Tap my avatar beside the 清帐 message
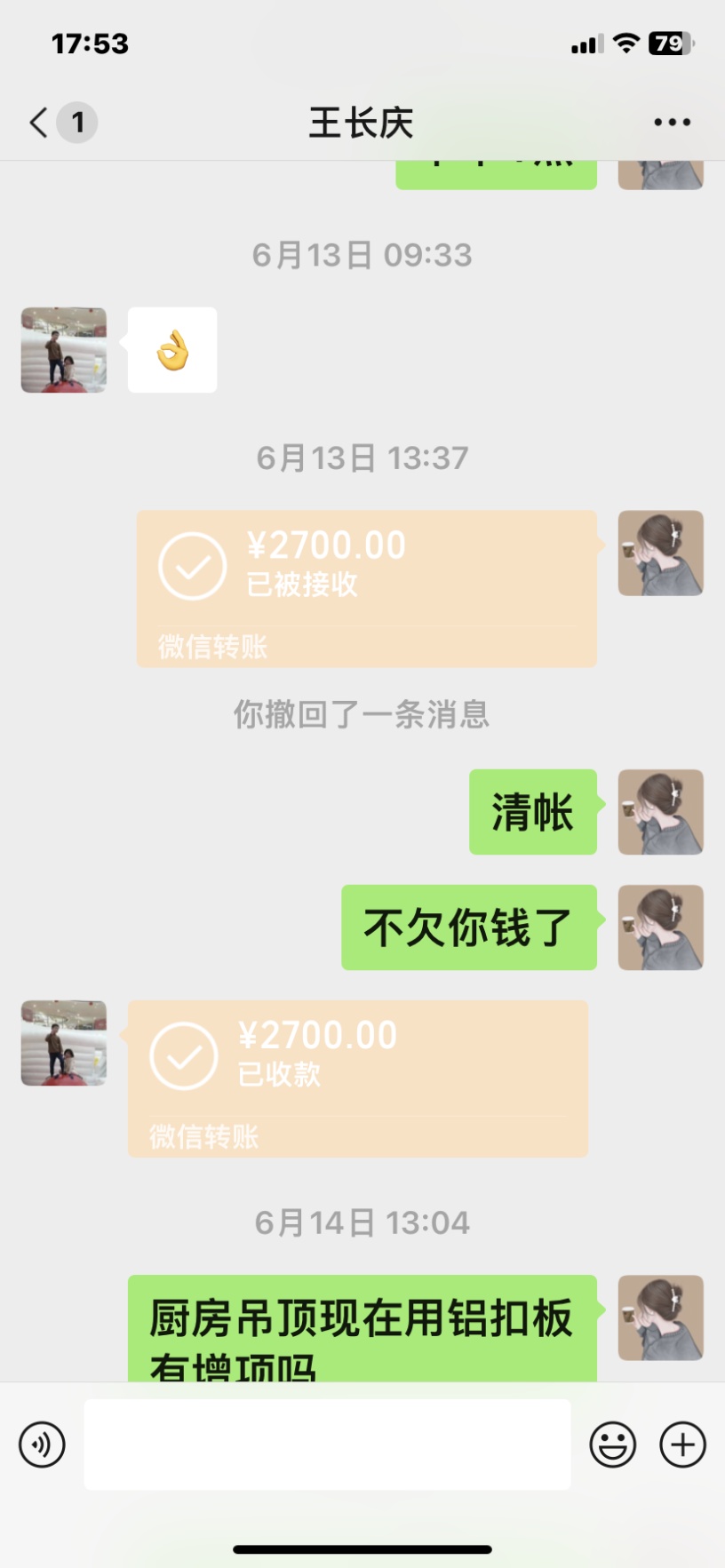The image size is (725, 1568). (660, 812)
